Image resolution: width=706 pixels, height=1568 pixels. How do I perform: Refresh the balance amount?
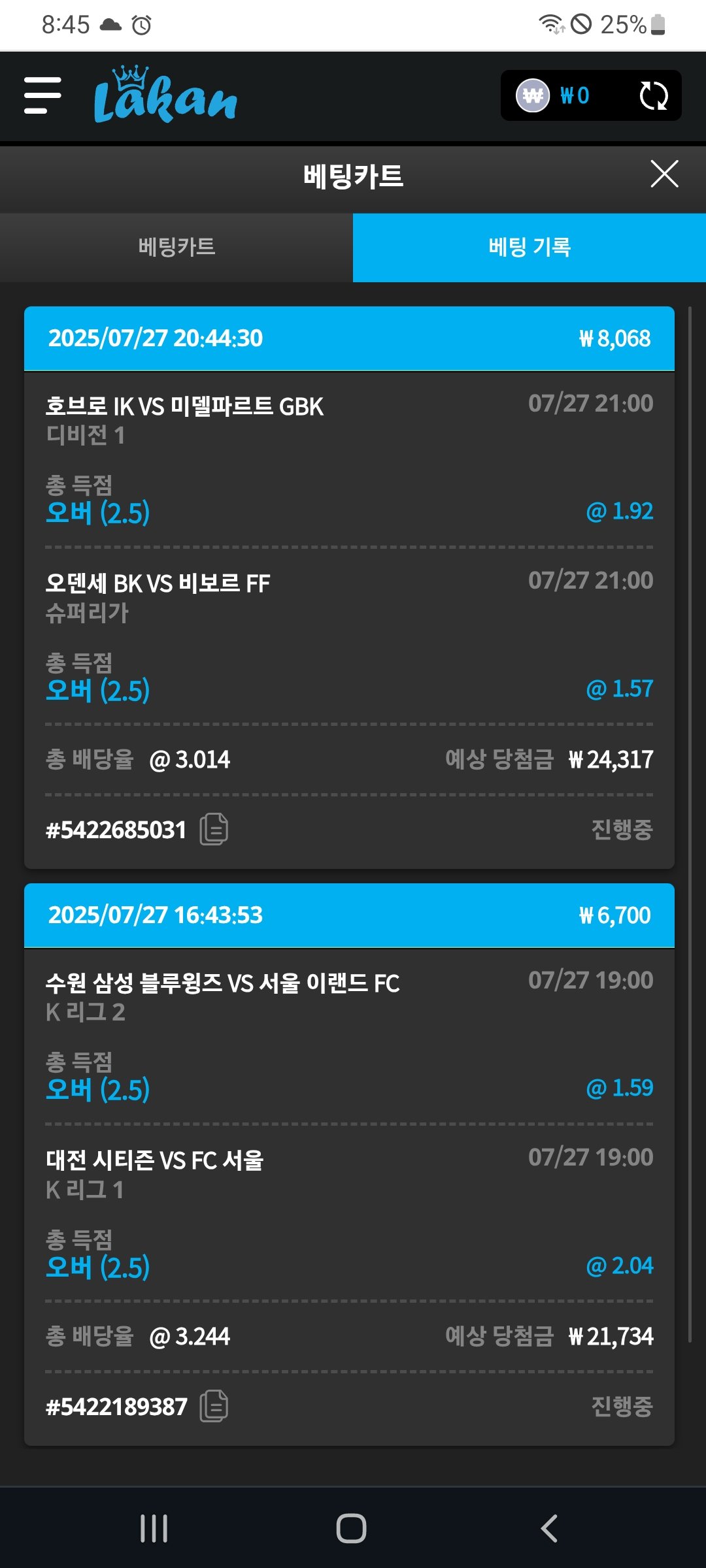[653, 96]
